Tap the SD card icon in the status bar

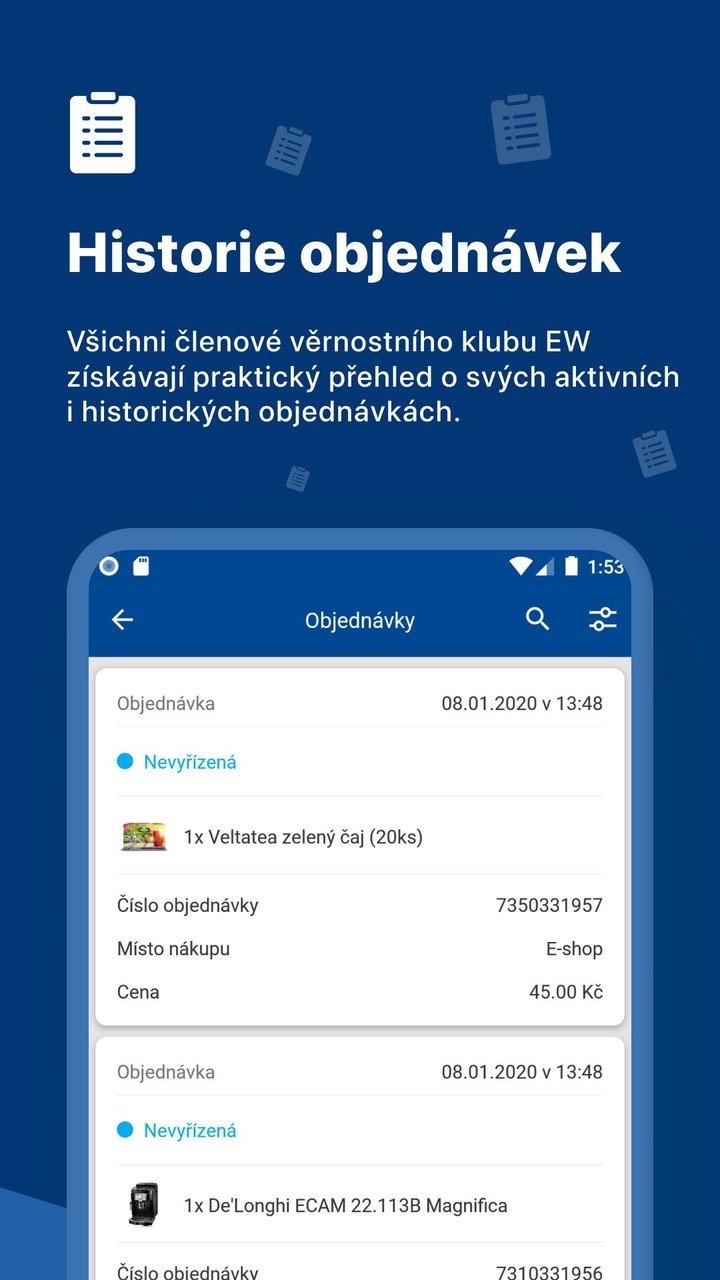(142, 566)
